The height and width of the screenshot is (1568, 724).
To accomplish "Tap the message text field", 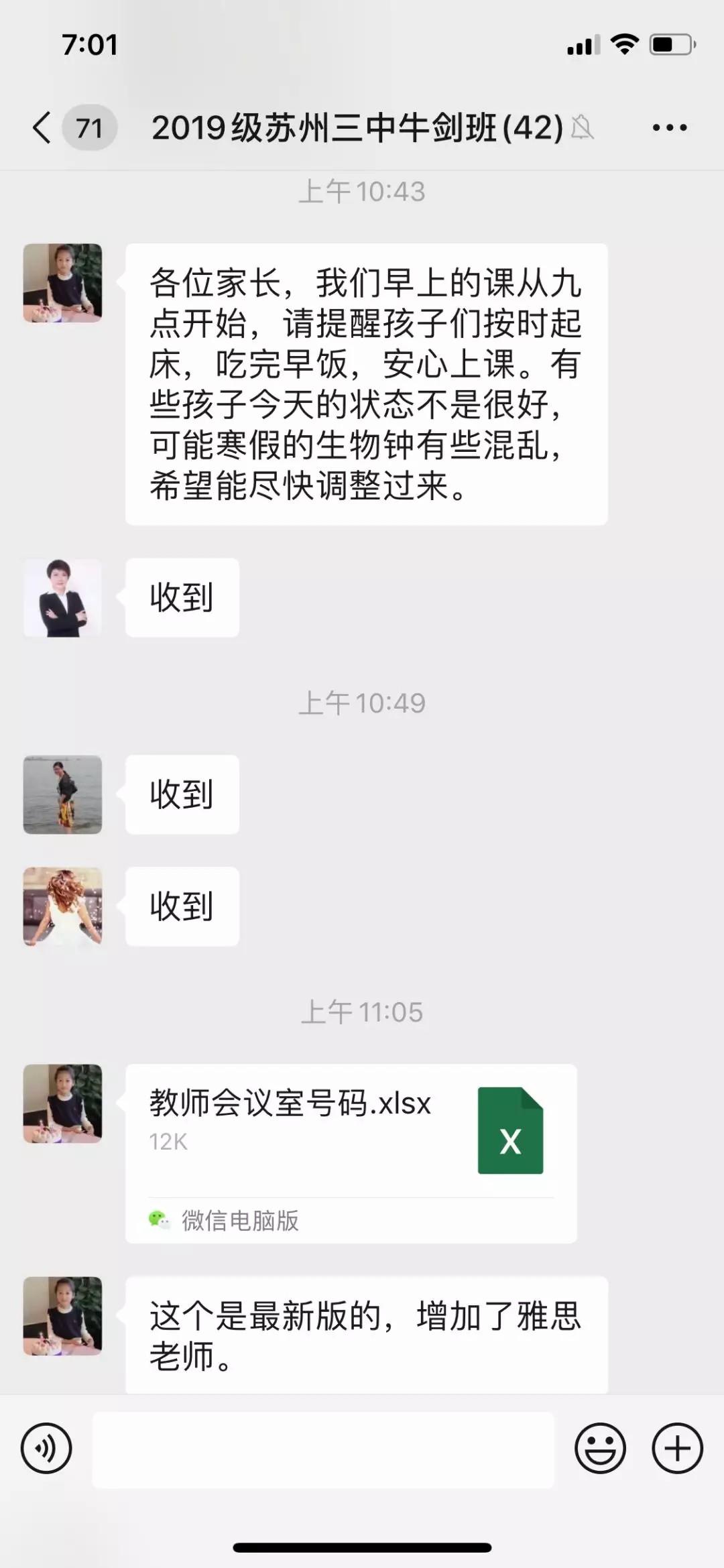I will click(323, 1449).
